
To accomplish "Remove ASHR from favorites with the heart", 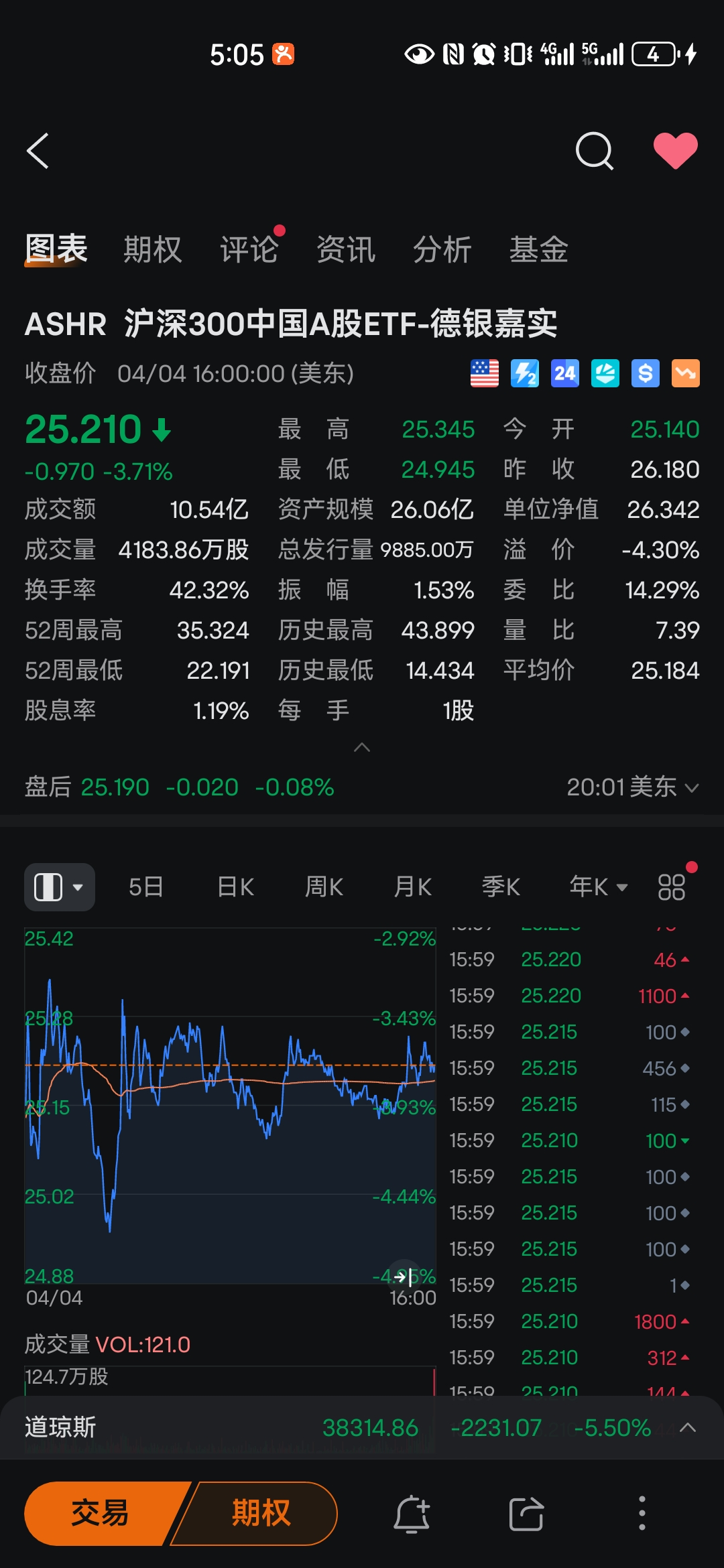I will point(675,151).
